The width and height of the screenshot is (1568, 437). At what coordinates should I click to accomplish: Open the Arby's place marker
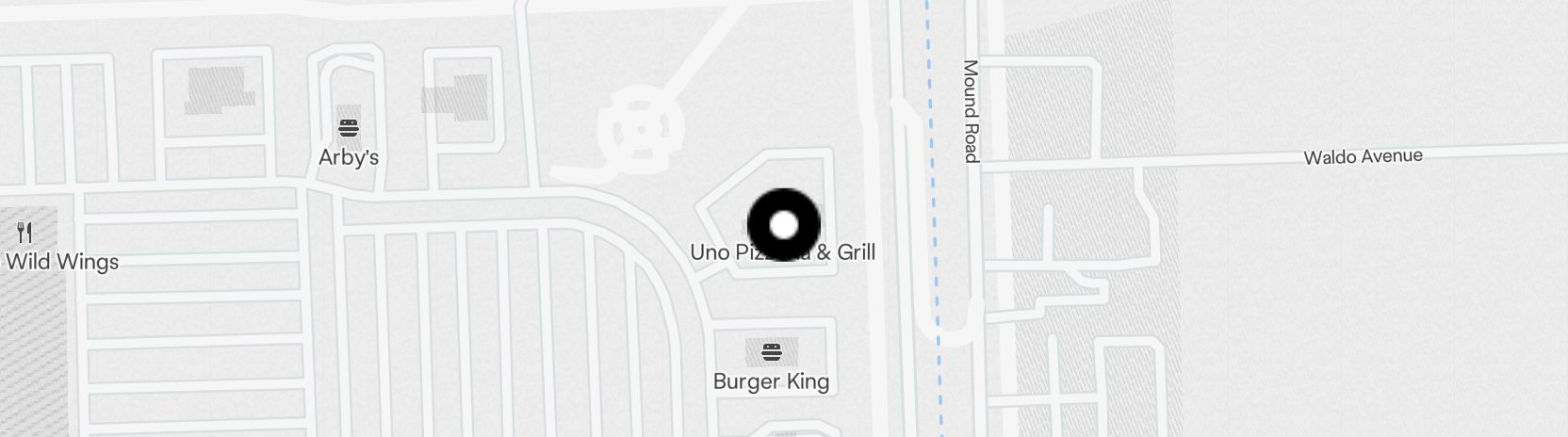coord(348,128)
